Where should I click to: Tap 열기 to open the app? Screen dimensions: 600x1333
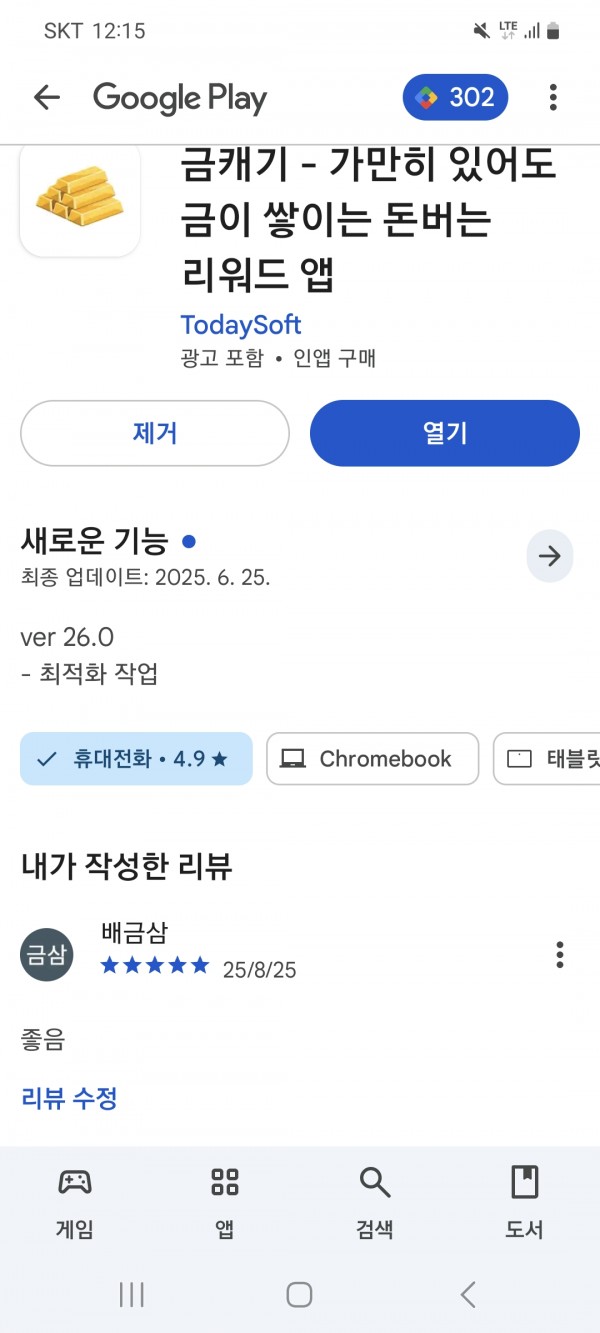pos(445,433)
